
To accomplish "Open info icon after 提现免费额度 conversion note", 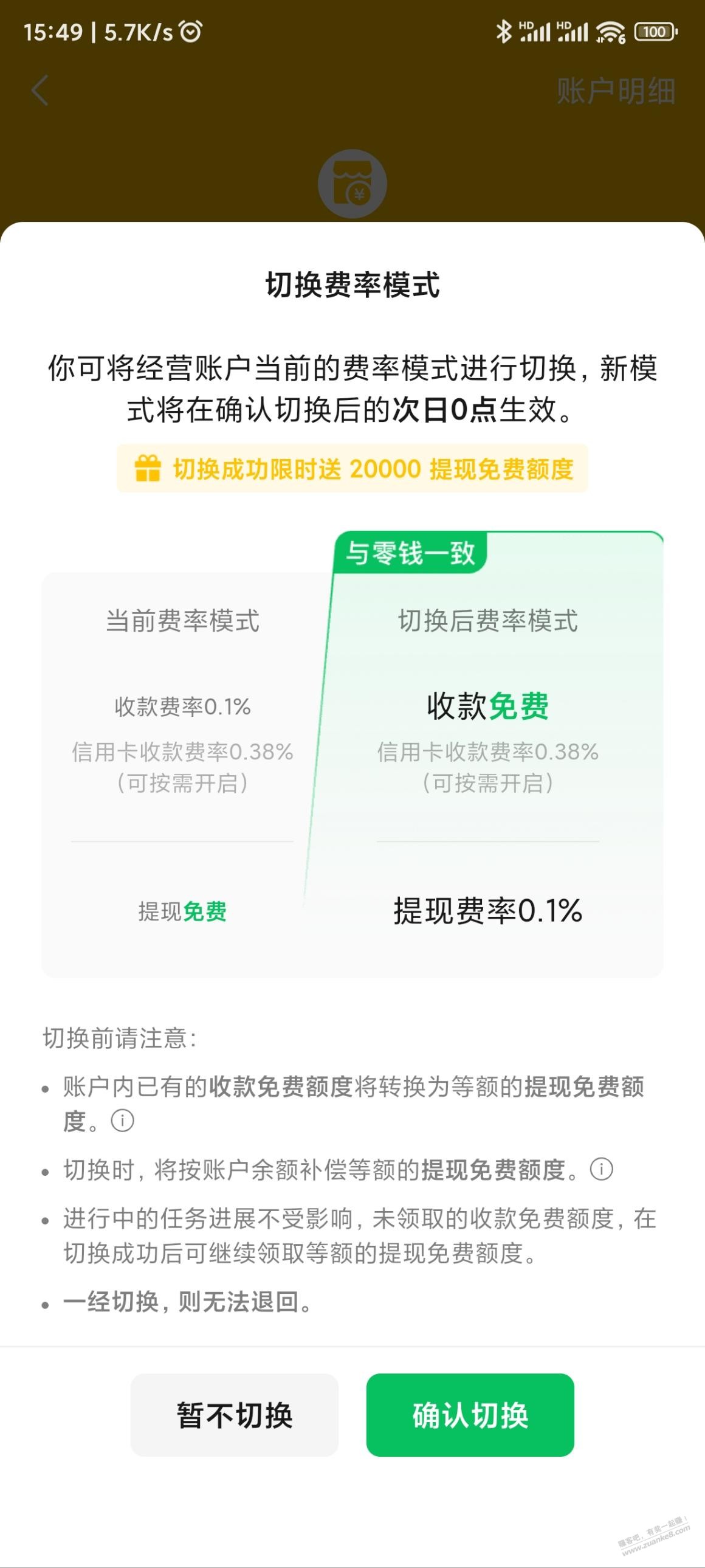I will tap(122, 1121).
